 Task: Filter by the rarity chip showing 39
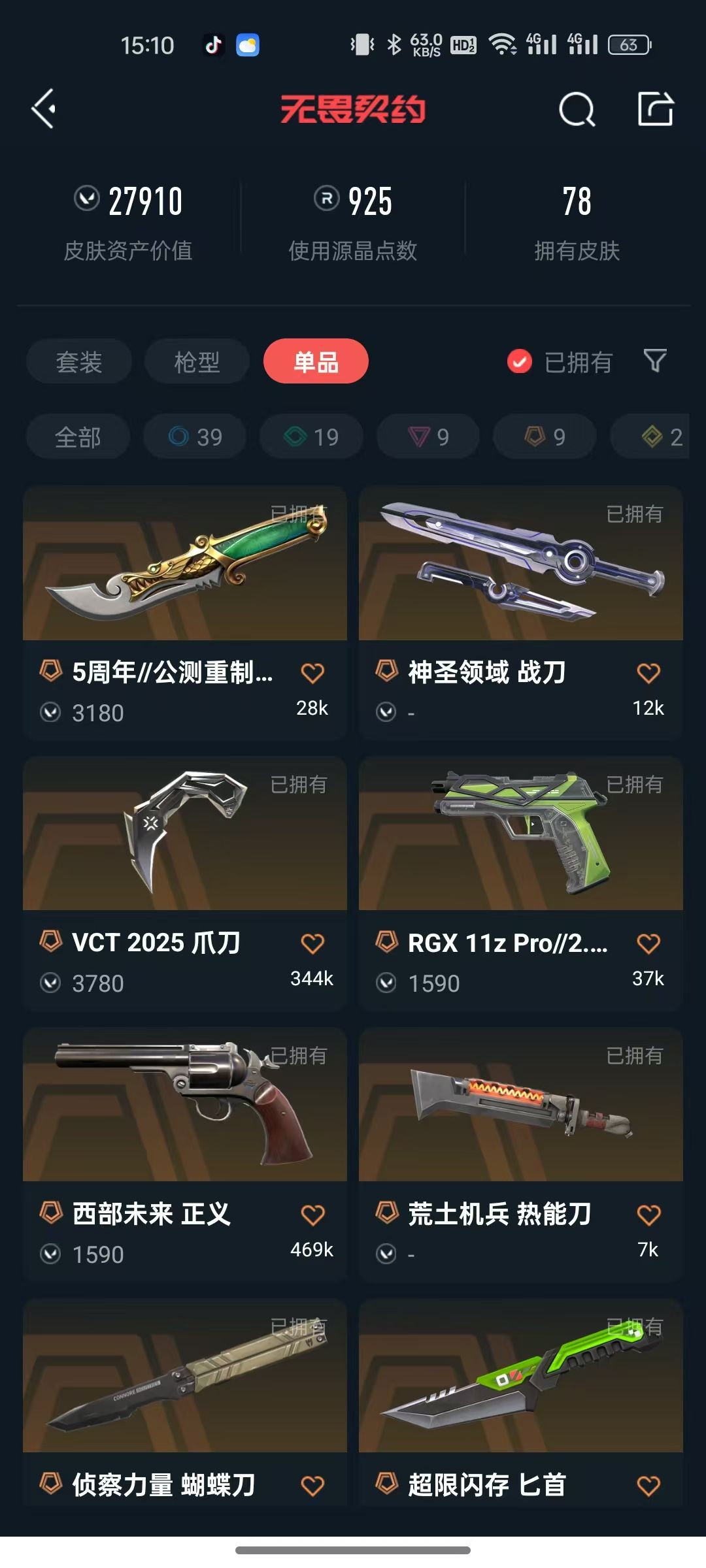point(195,436)
